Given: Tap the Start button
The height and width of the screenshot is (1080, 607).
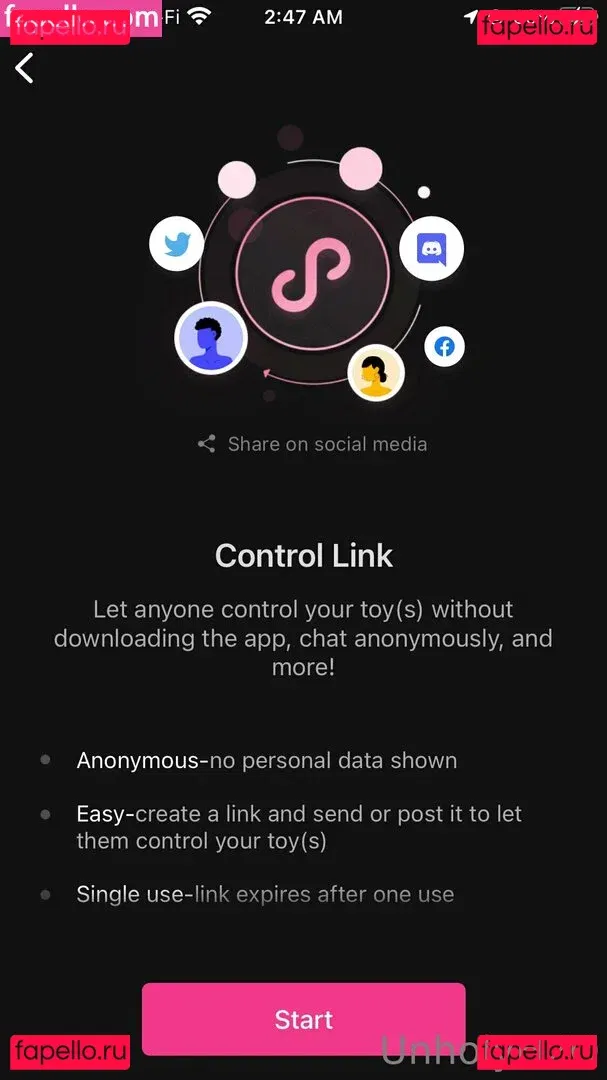Looking at the screenshot, I should (x=303, y=1019).
